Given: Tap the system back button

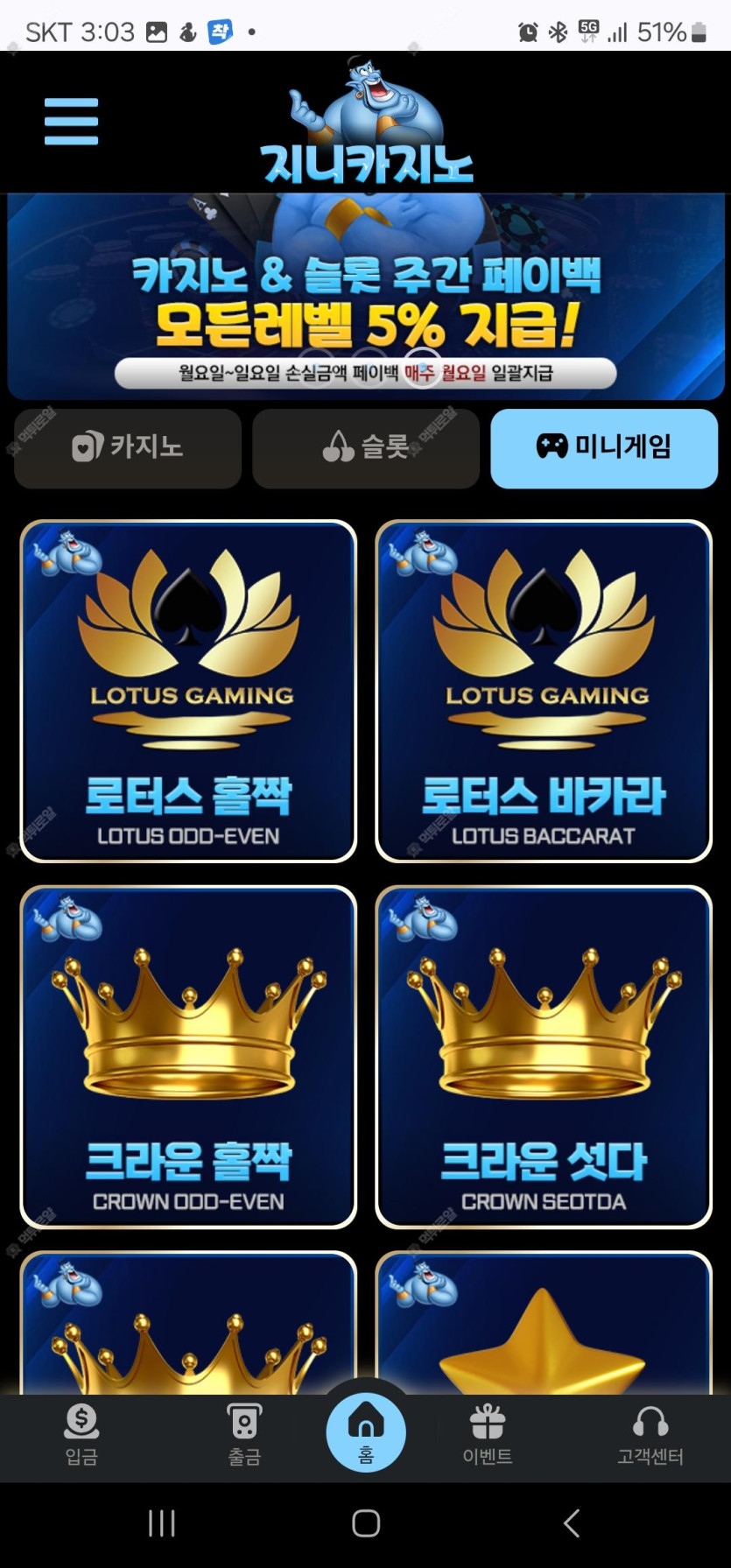Looking at the screenshot, I should (x=571, y=1523).
